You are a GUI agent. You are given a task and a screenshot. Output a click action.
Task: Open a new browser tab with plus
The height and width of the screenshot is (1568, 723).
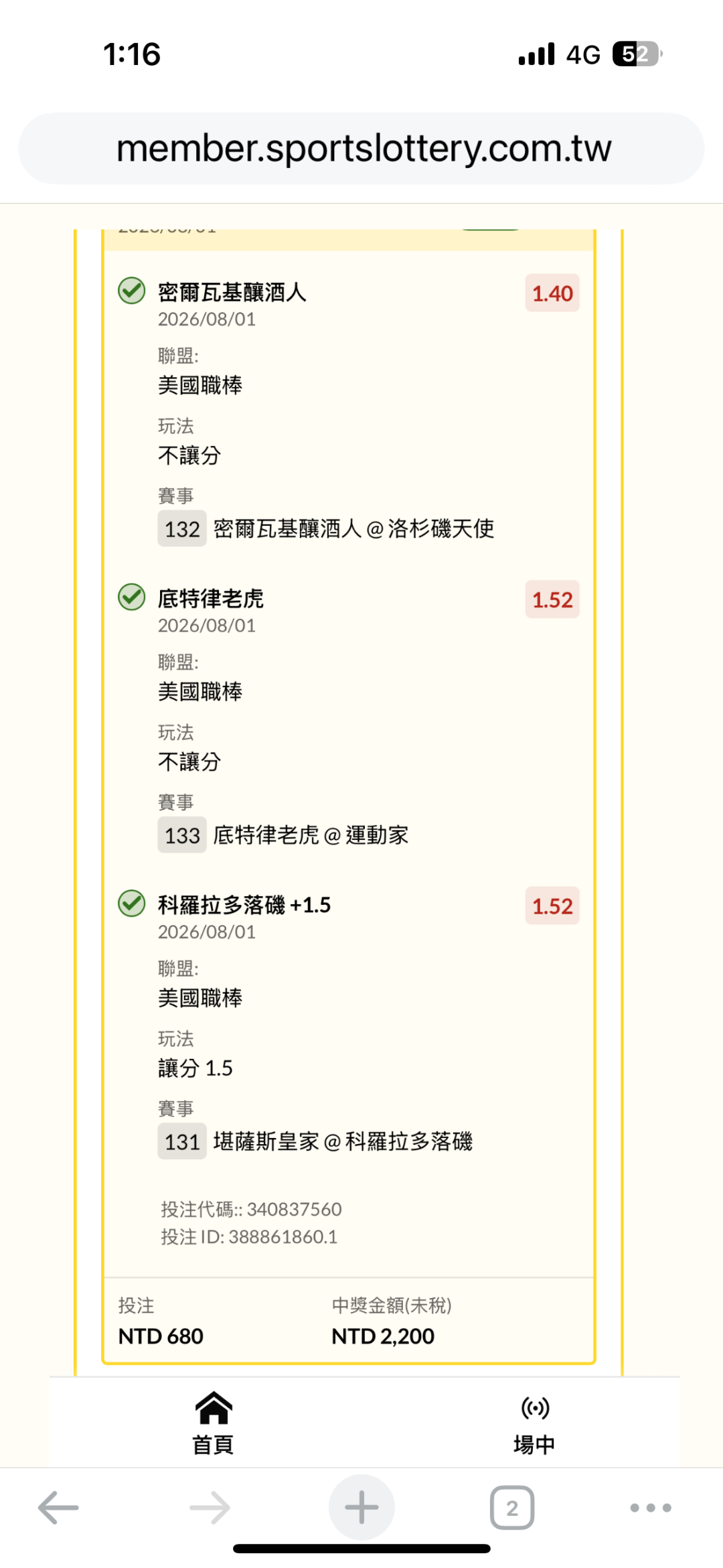click(x=361, y=1507)
